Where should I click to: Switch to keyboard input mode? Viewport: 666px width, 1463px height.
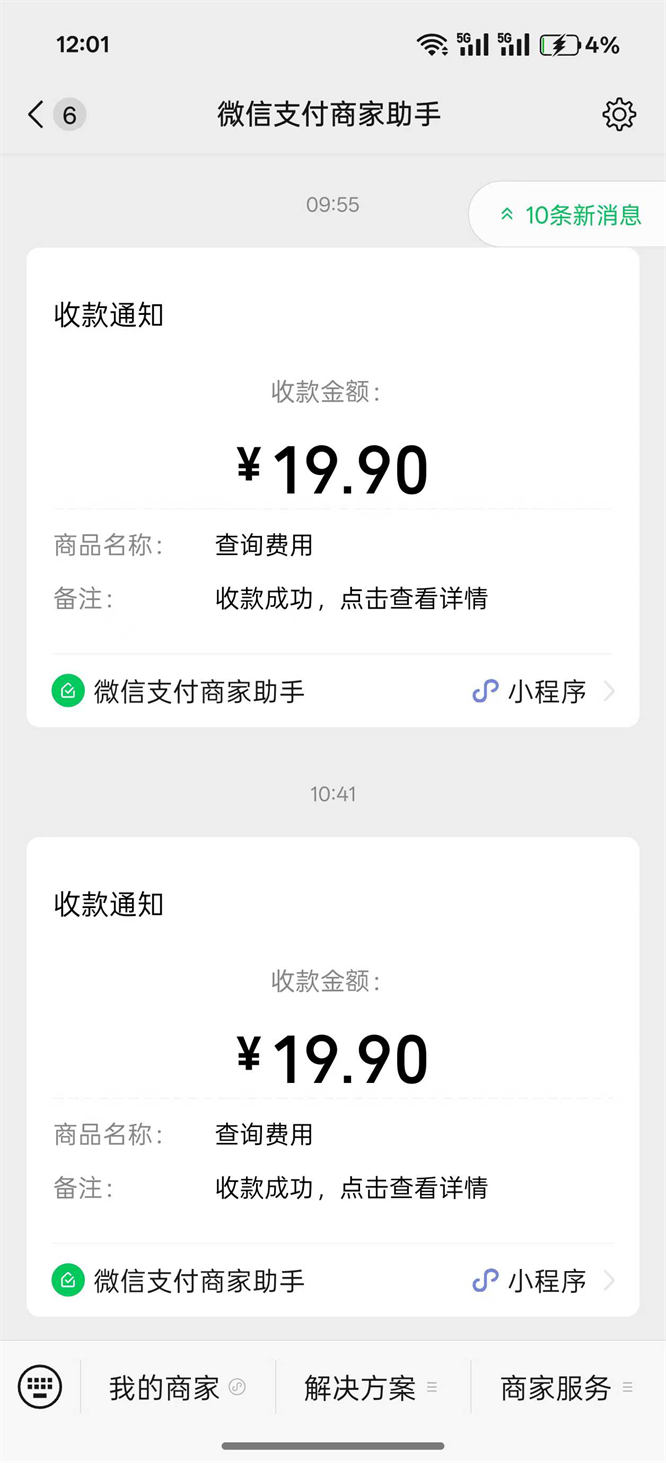[40, 1387]
